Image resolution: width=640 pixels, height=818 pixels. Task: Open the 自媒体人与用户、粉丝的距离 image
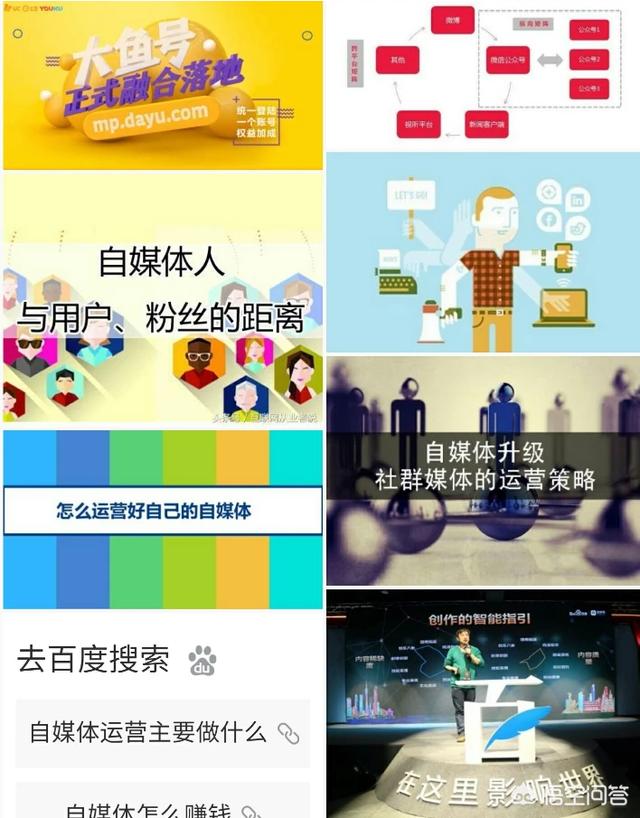point(162,298)
